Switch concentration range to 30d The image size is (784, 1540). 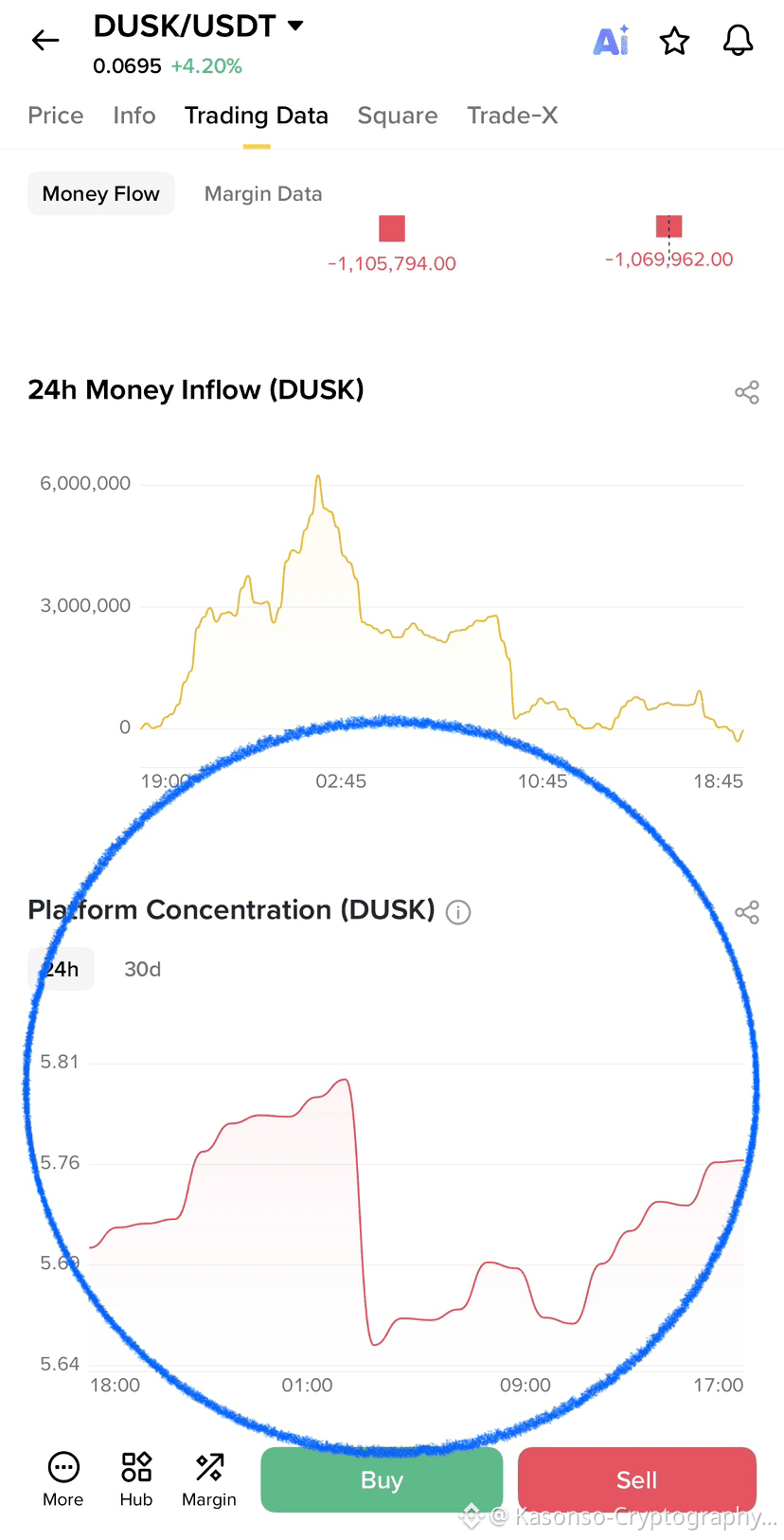(142, 969)
